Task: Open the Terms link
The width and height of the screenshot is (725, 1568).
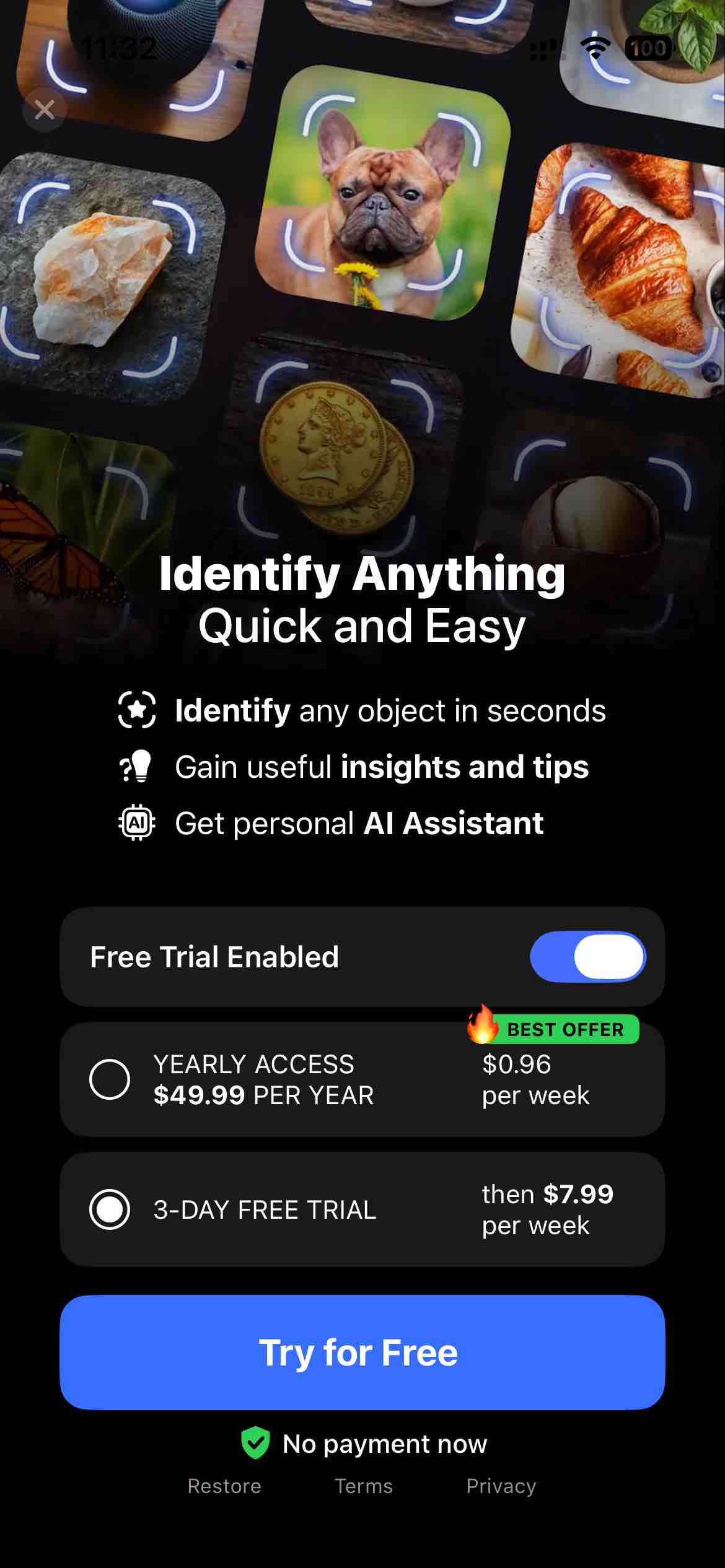Action: [x=364, y=1486]
